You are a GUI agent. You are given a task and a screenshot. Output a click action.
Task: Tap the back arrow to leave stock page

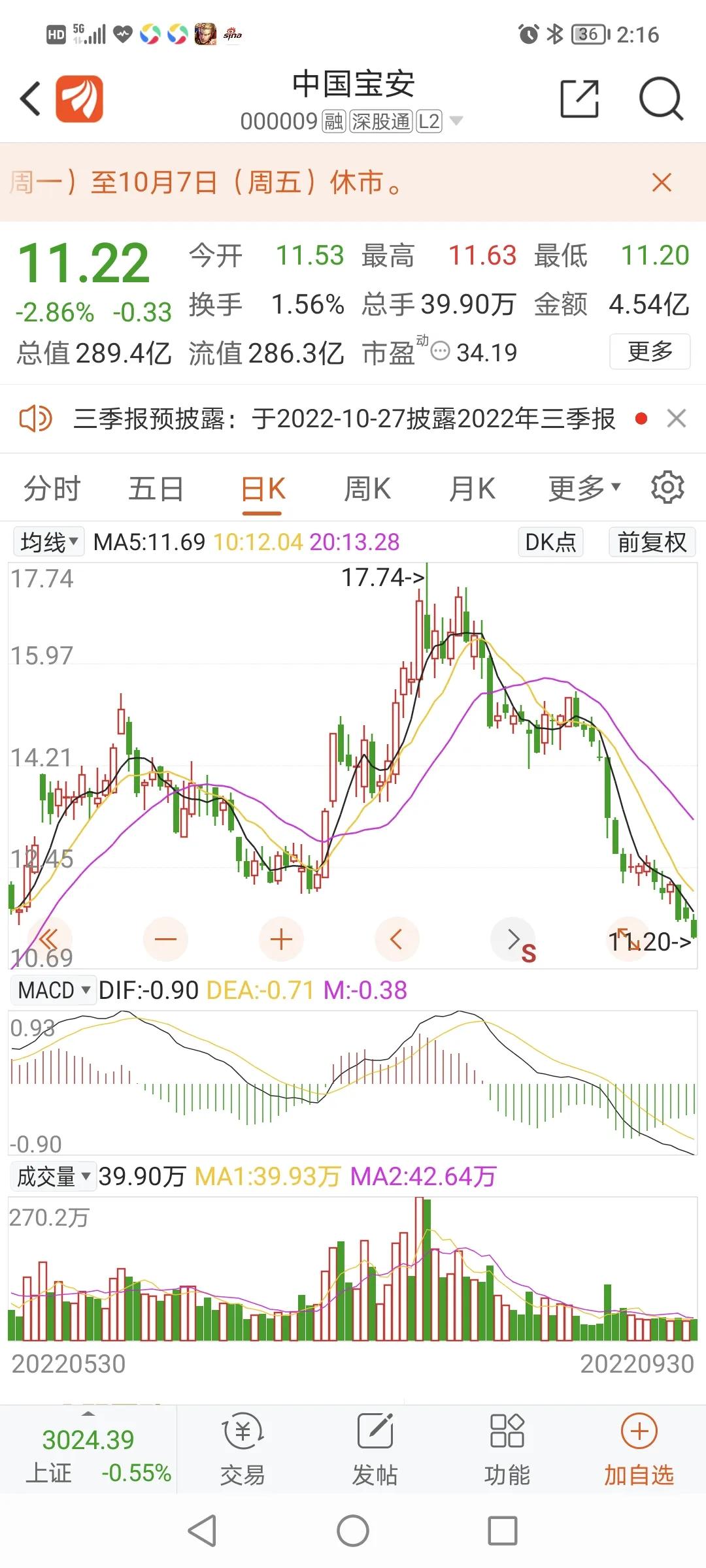click(x=29, y=97)
